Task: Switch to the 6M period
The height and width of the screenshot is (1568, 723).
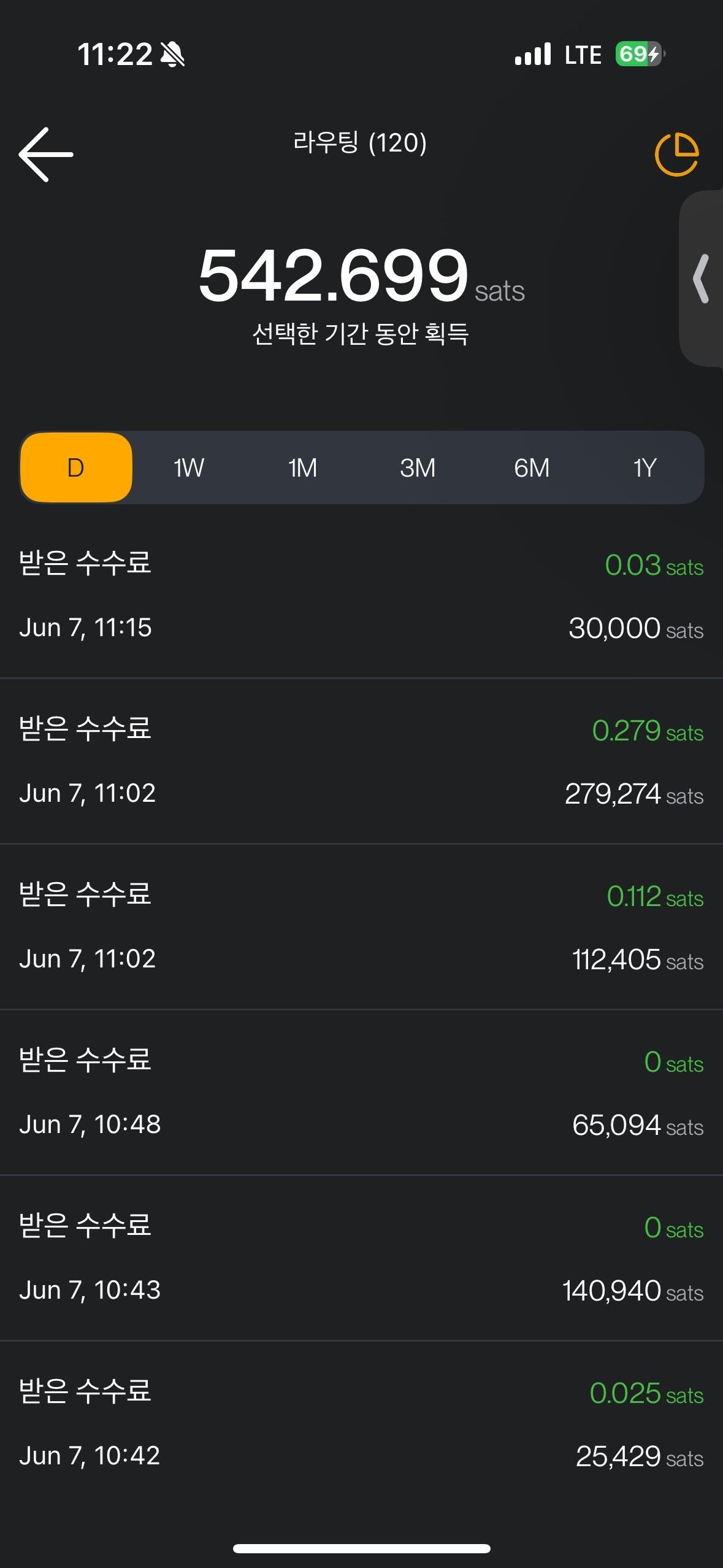Action: point(532,467)
